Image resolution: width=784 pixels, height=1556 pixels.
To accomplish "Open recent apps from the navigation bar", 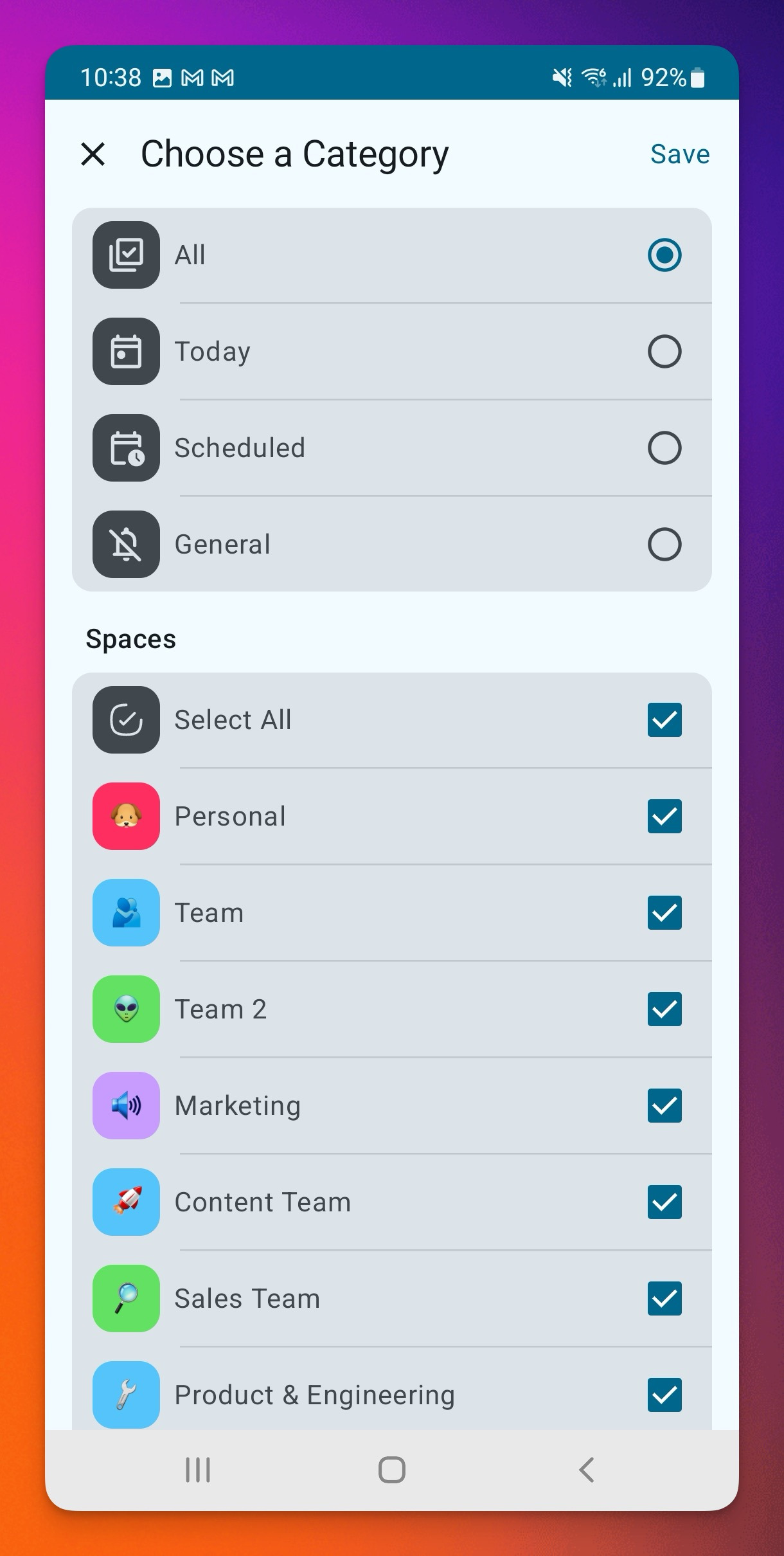I will [x=198, y=1470].
